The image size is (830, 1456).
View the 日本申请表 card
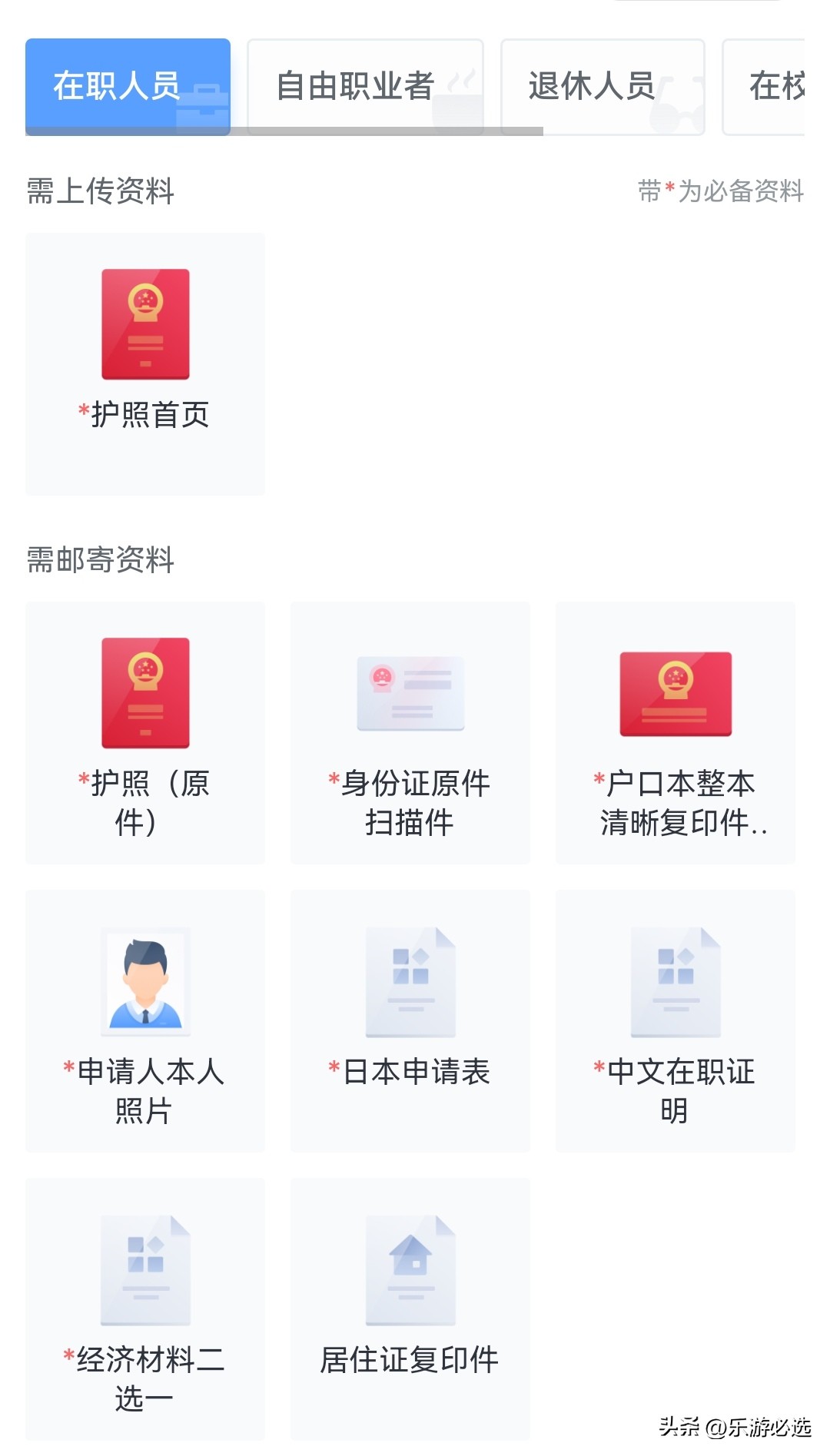coord(410,1020)
